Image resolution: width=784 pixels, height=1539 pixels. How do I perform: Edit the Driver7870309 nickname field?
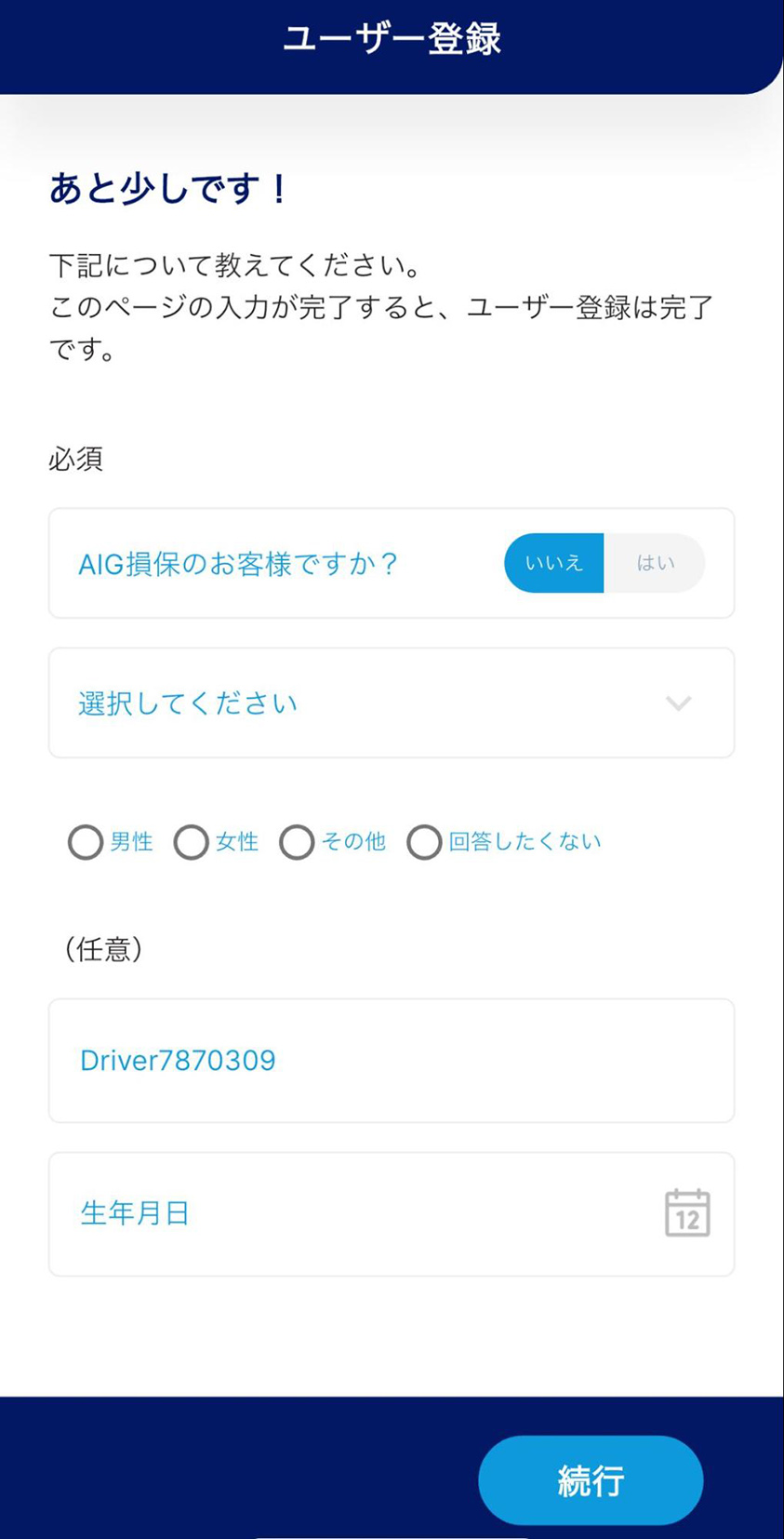pos(392,1061)
